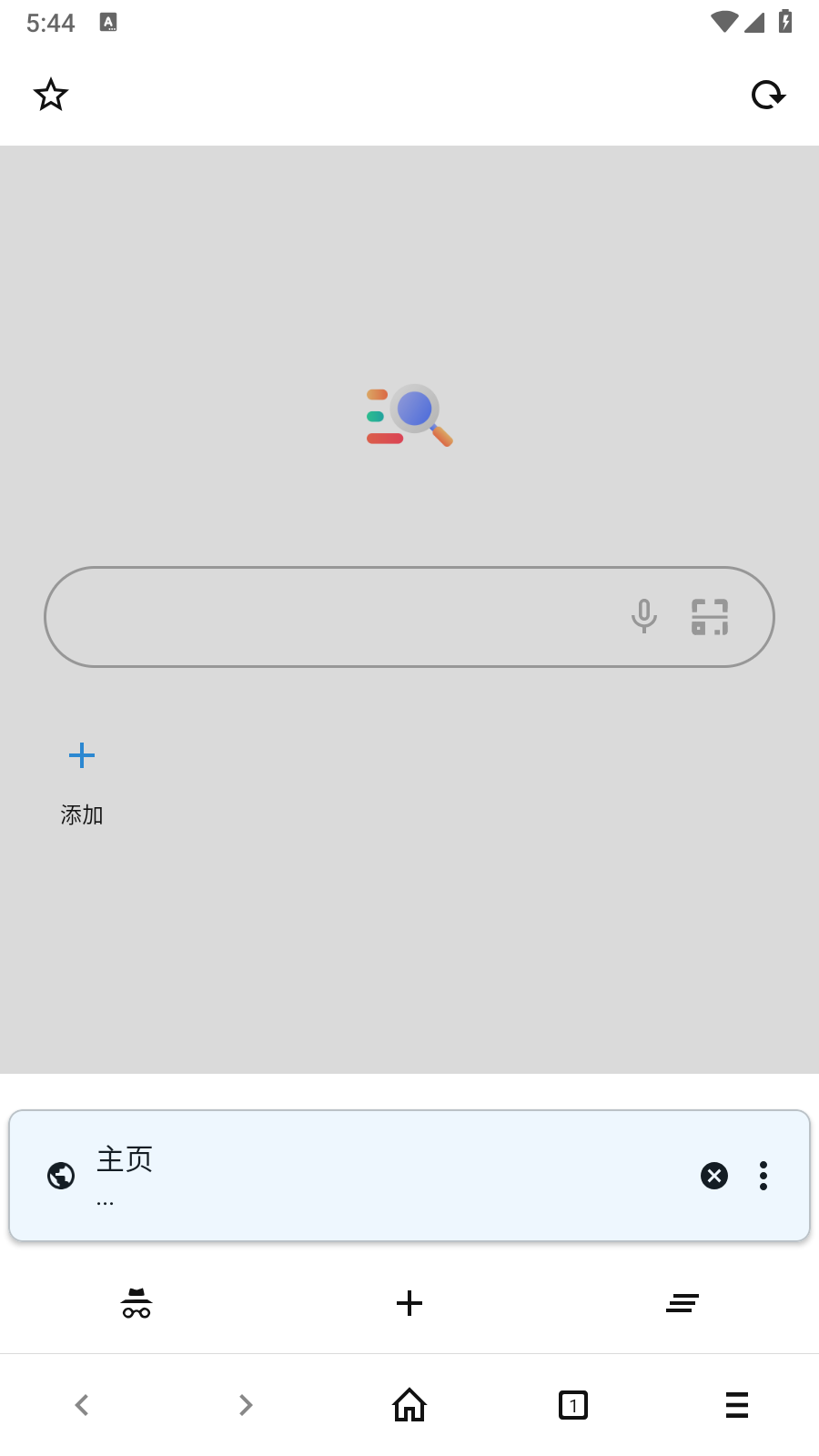Select the 主页 tab card
Viewport: 819px width, 1456px height.
click(364, 1176)
